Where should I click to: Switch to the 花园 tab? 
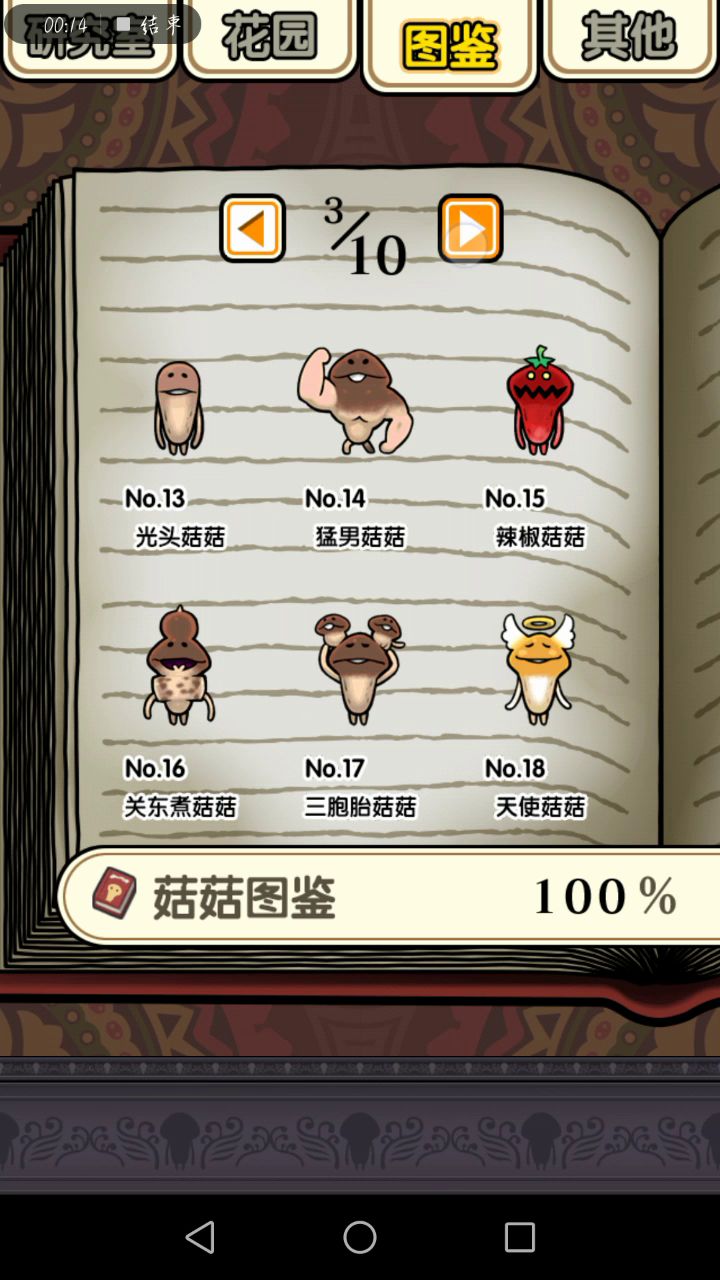(x=269, y=40)
